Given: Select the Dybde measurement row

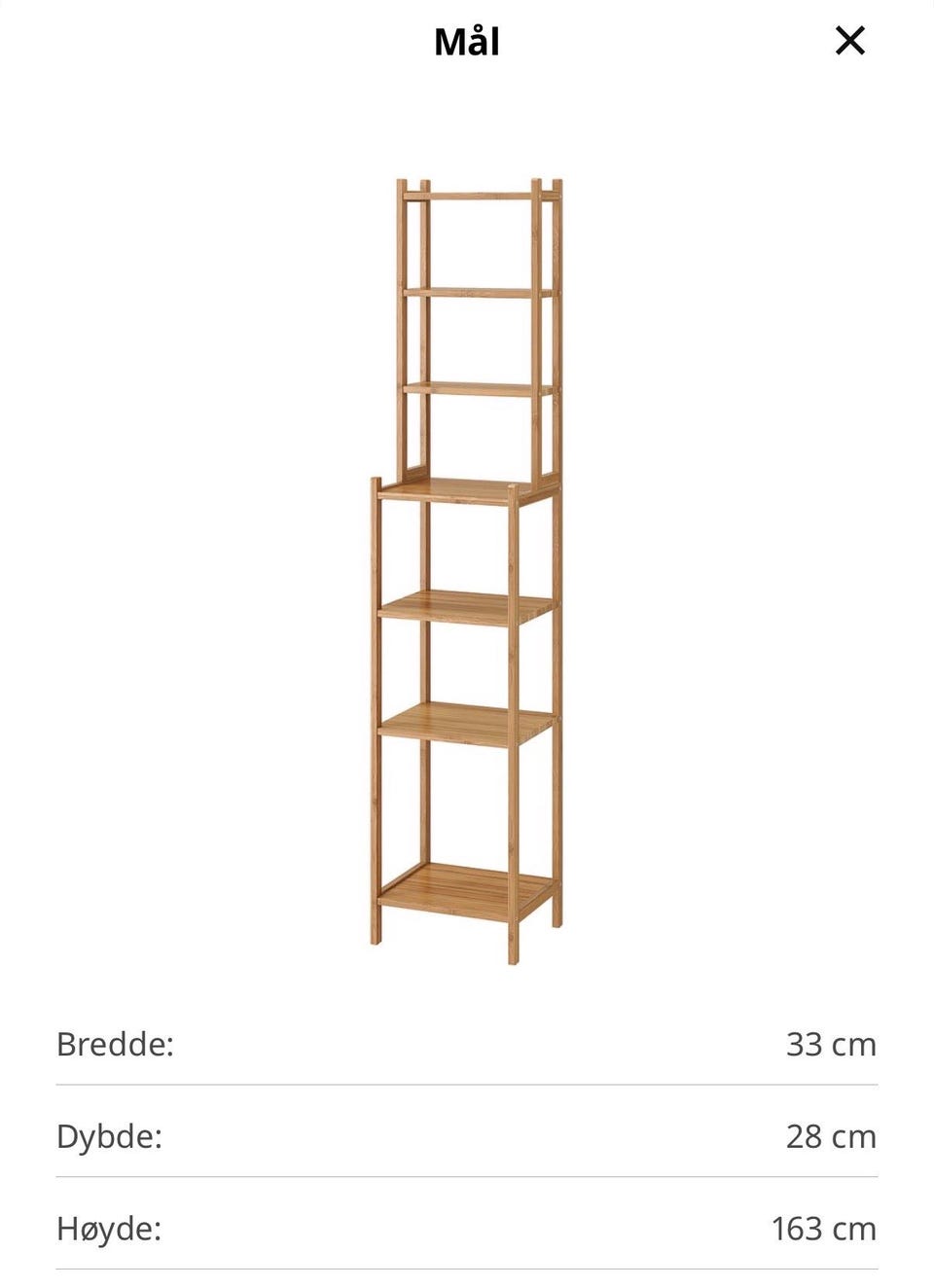Looking at the screenshot, I should coord(467,1137).
